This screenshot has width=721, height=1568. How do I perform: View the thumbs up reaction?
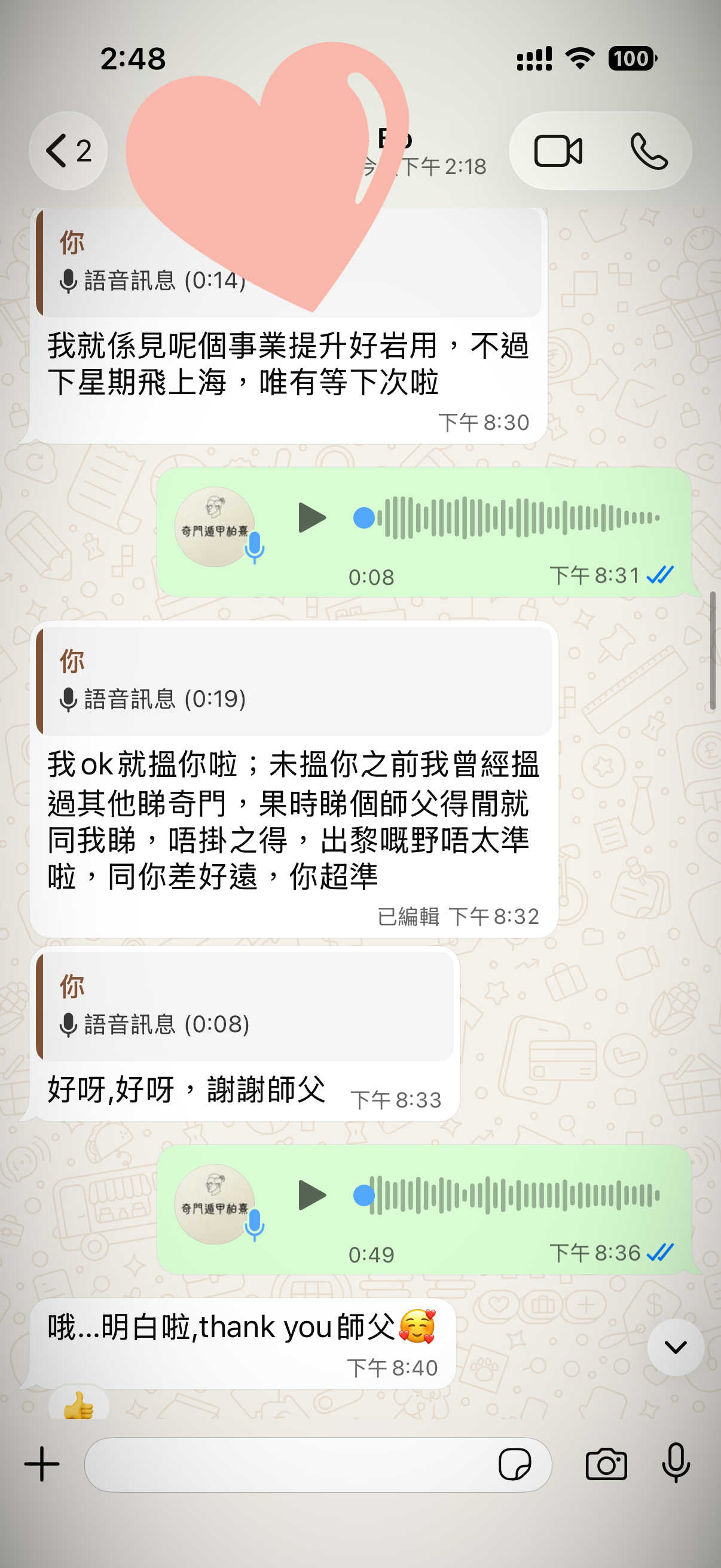point(78,1406)
